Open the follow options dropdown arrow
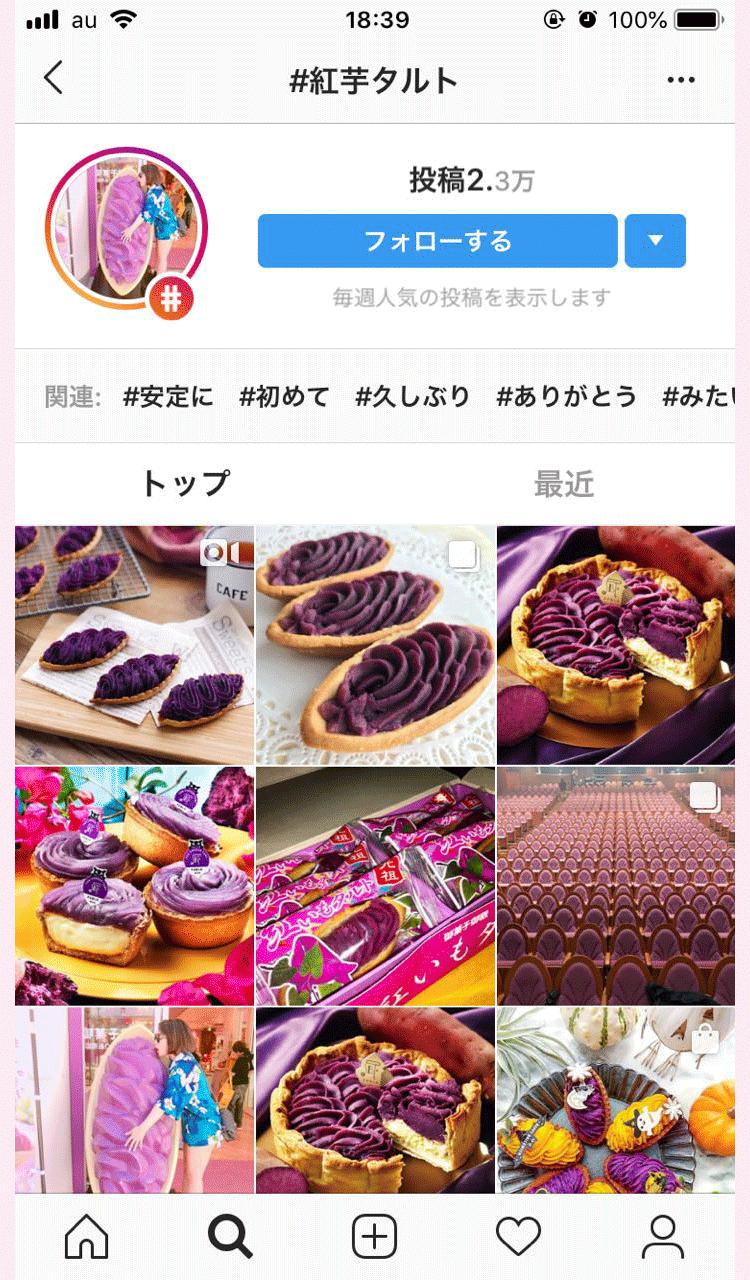 (x=655, y=240)
